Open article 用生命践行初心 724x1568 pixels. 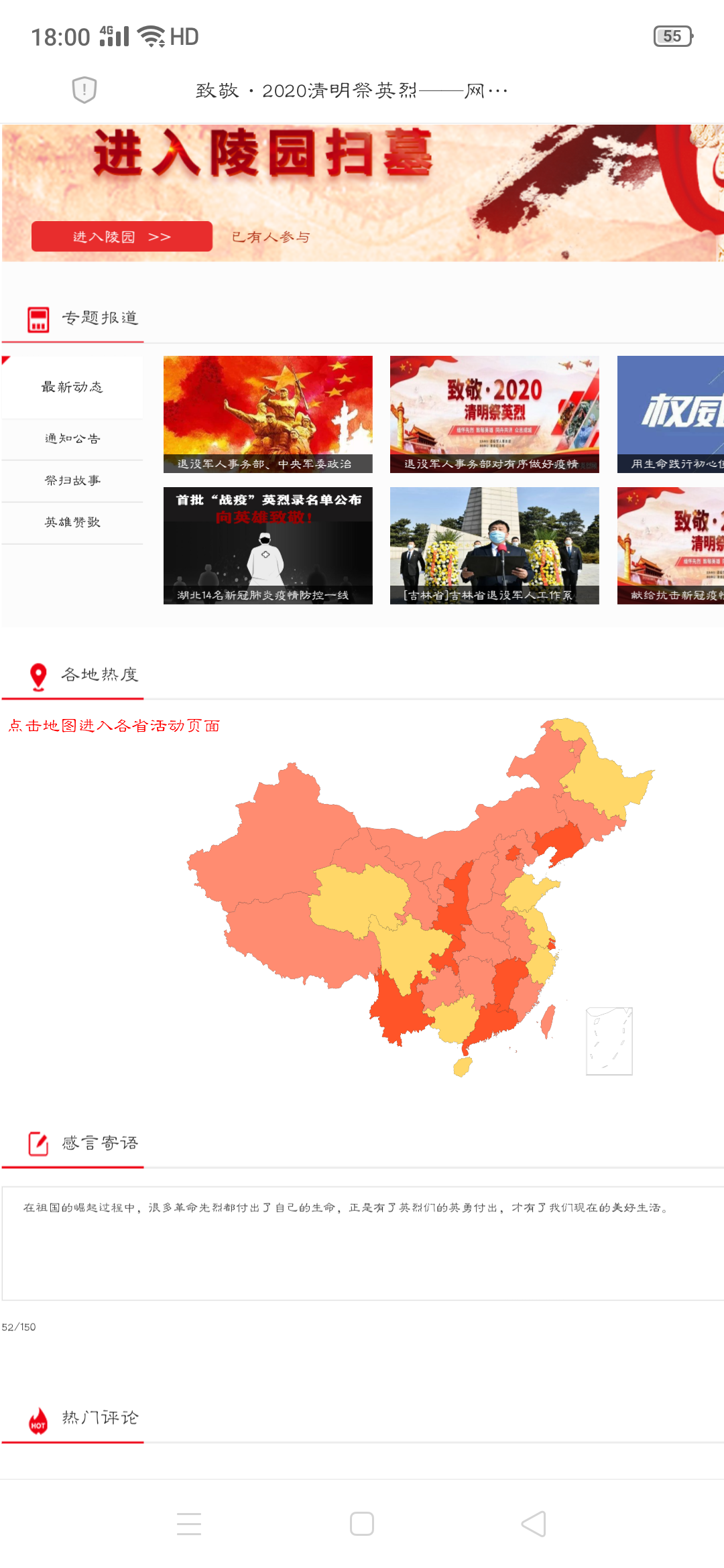pyautogui.click(x=670, y=414)
